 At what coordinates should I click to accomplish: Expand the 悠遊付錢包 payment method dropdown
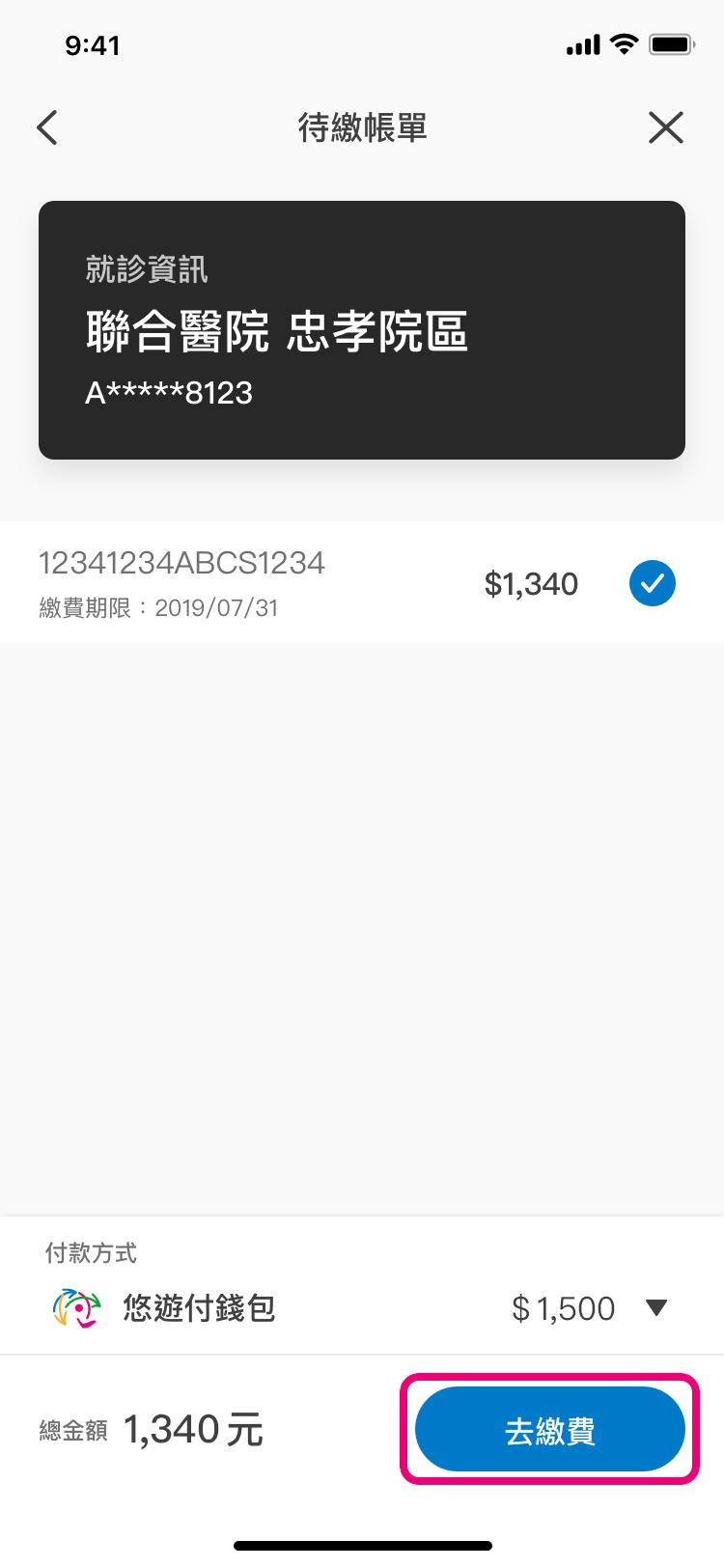[656, 1308]
